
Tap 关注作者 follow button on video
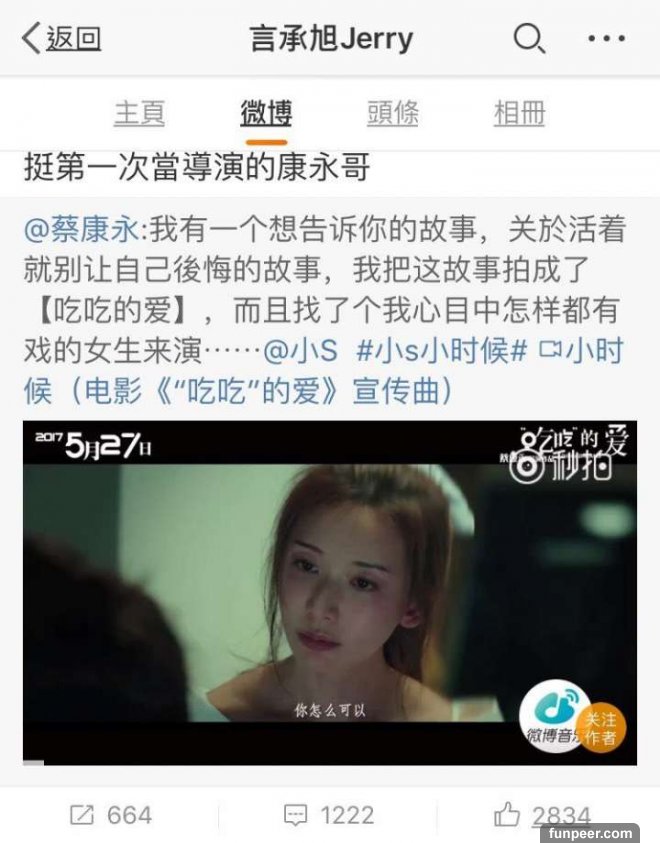600,728
